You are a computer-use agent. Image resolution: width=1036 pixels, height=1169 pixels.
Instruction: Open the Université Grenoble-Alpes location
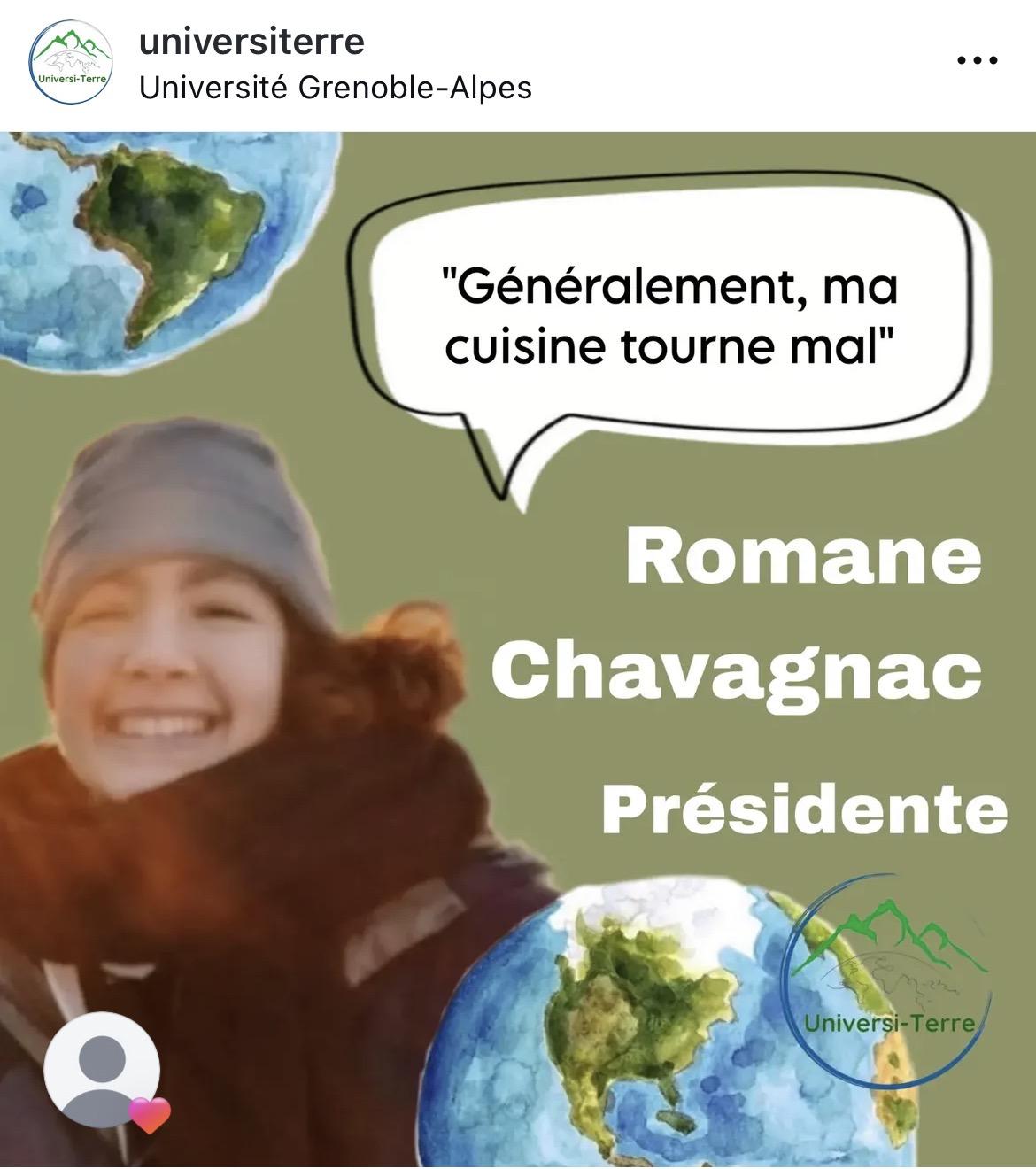click(x=336, y=88)
